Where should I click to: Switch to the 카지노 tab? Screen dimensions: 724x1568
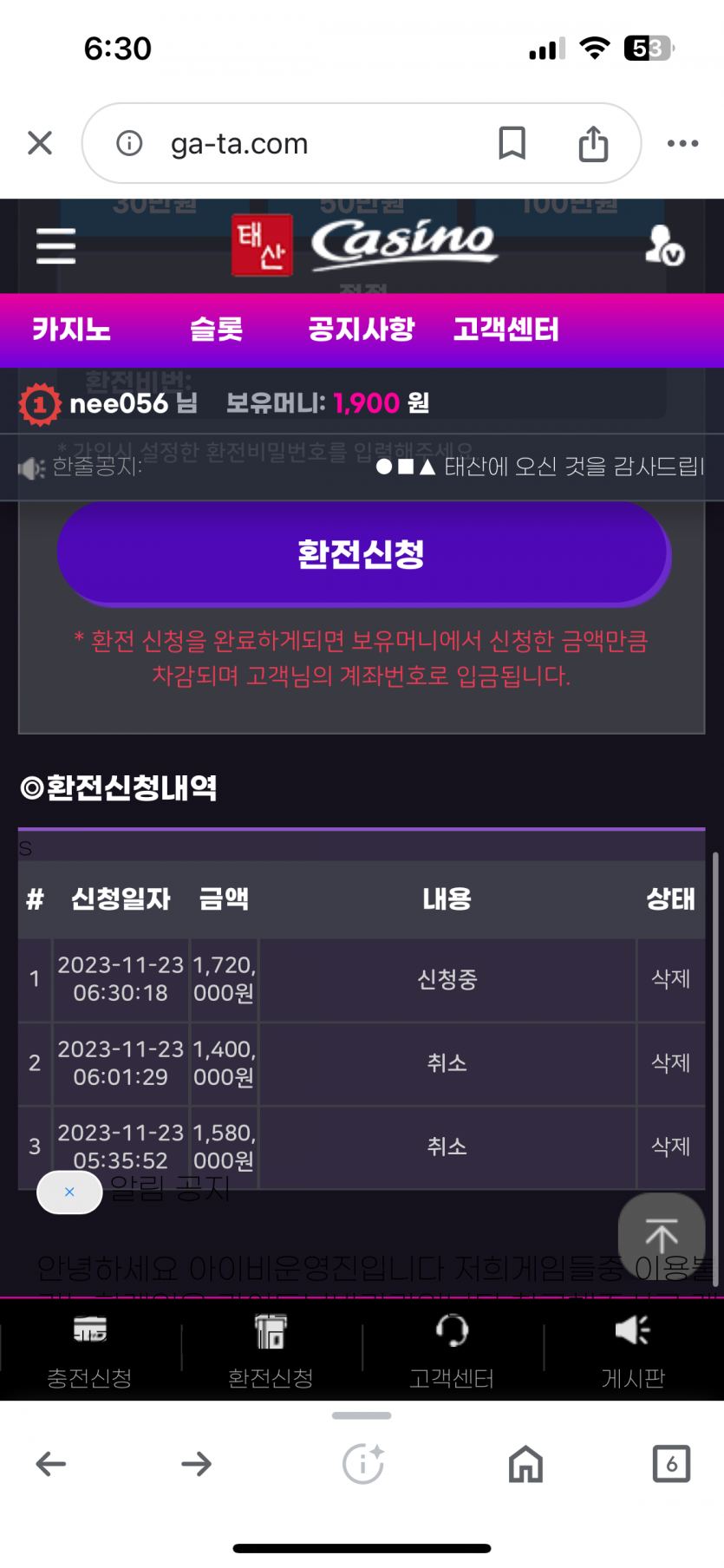click(71, 330)
